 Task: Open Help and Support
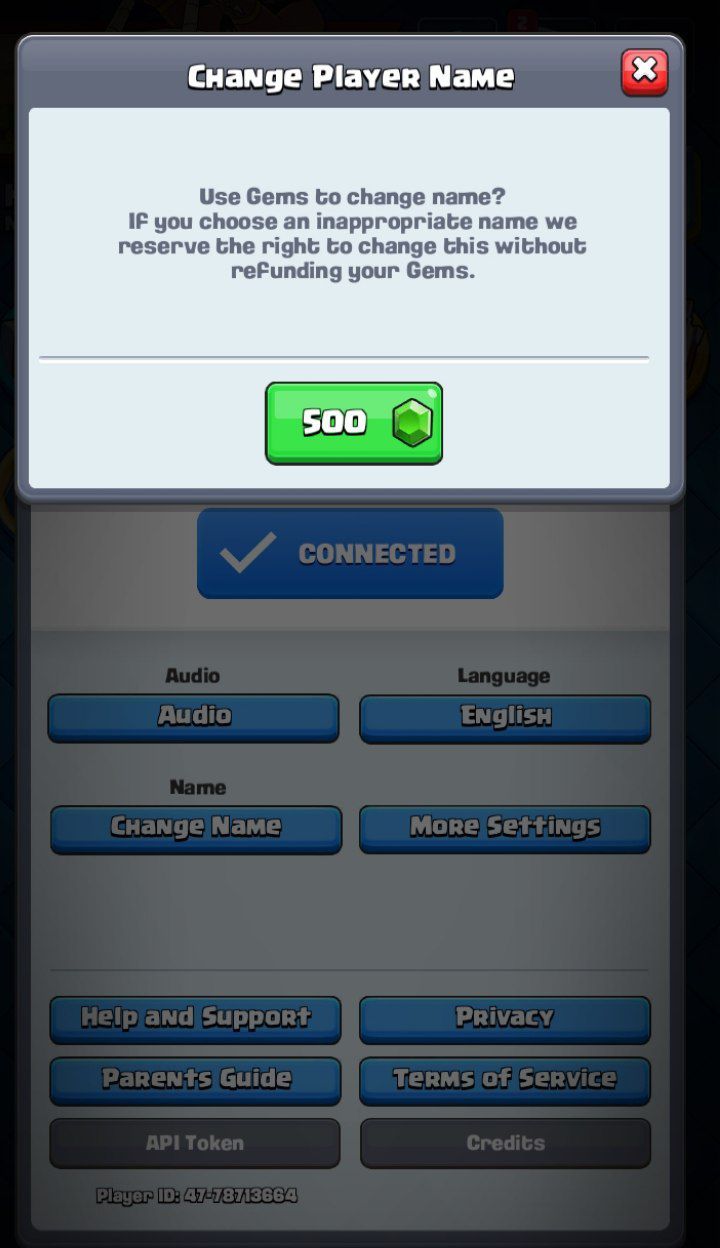196,1018
